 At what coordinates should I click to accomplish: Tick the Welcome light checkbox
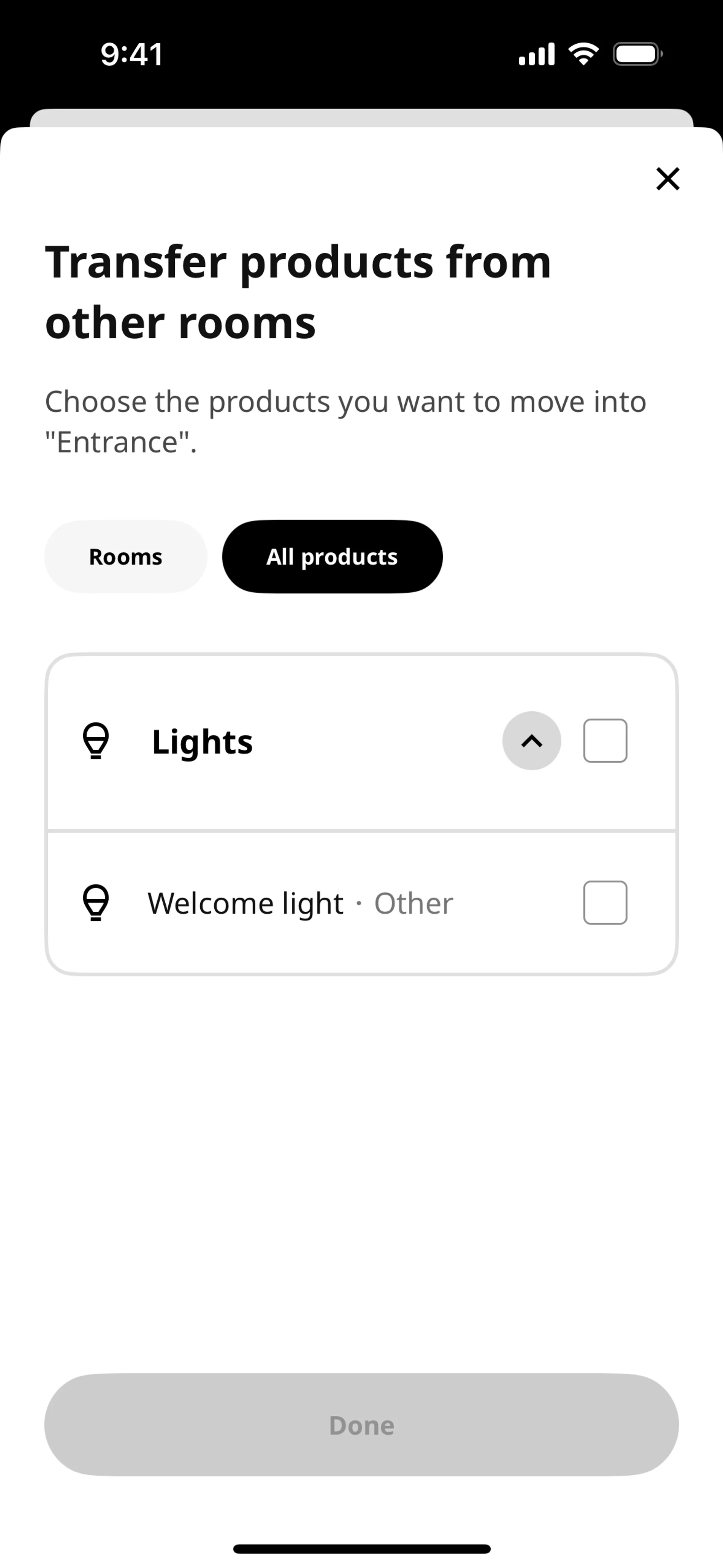(605, 903)
